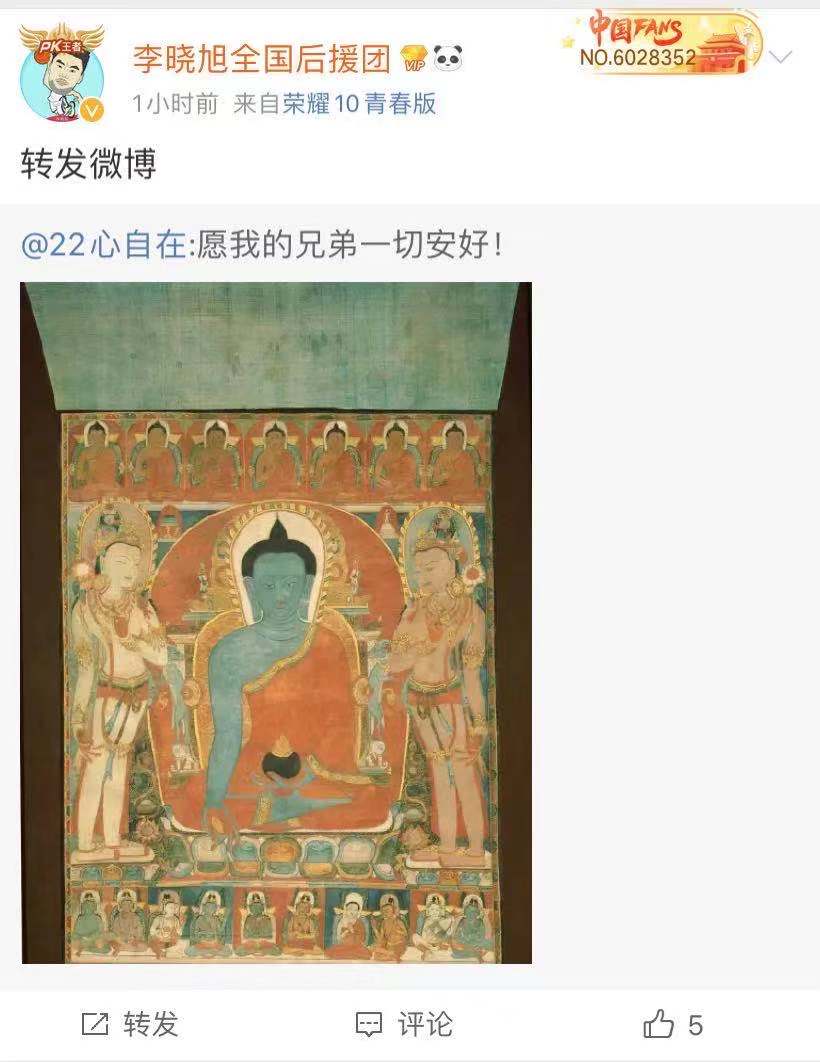The image size is (820, 1062).
Task: View the thangka painting image
Action: tap(276, 622)
